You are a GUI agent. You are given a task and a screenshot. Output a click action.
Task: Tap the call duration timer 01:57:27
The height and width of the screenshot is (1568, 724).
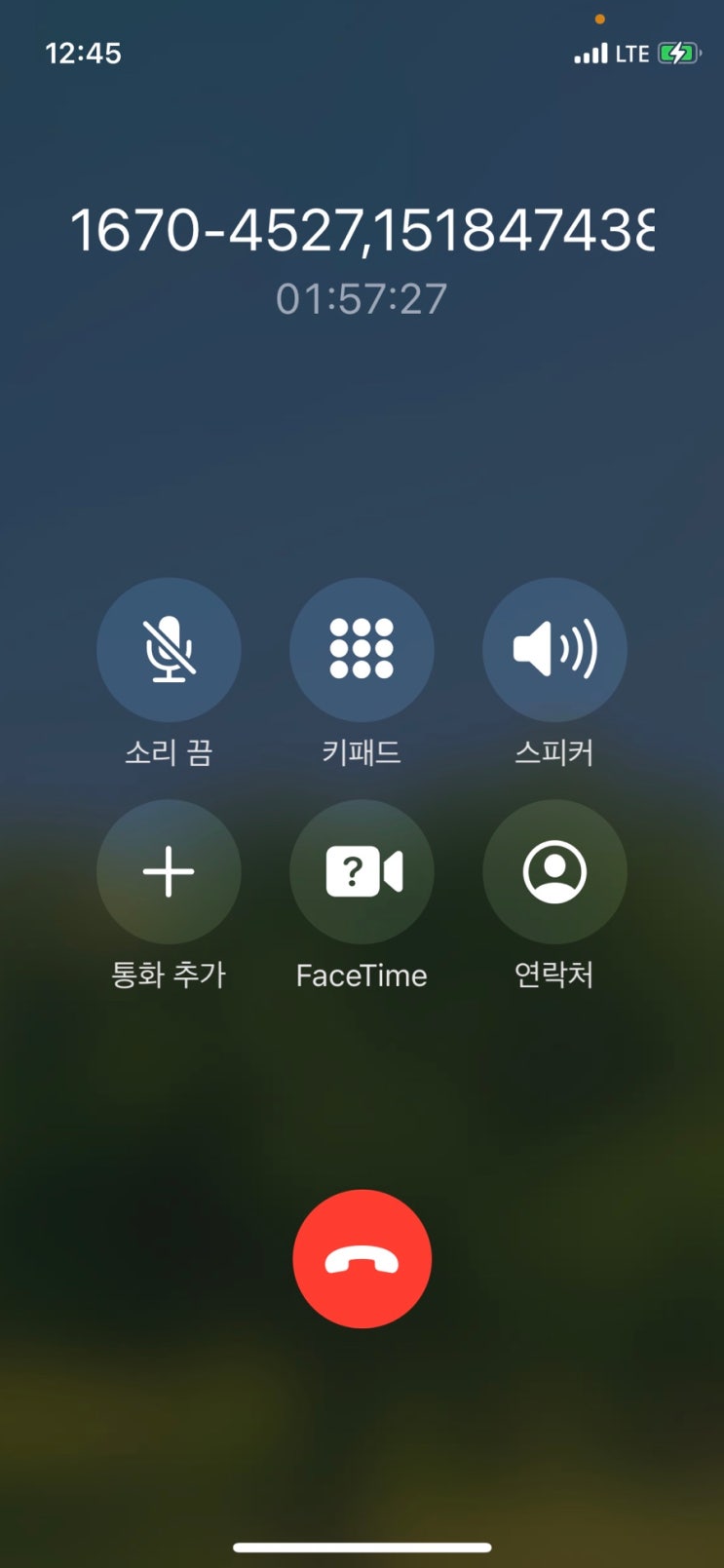[362, 300]
